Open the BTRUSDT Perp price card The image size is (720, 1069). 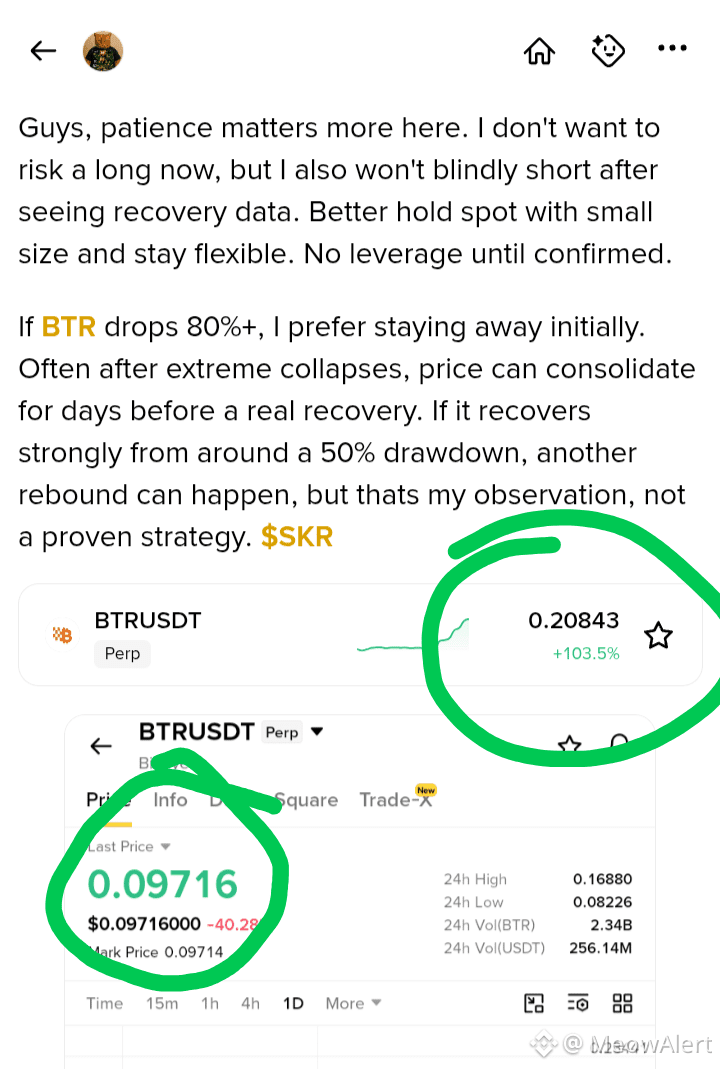coord(360,635)
